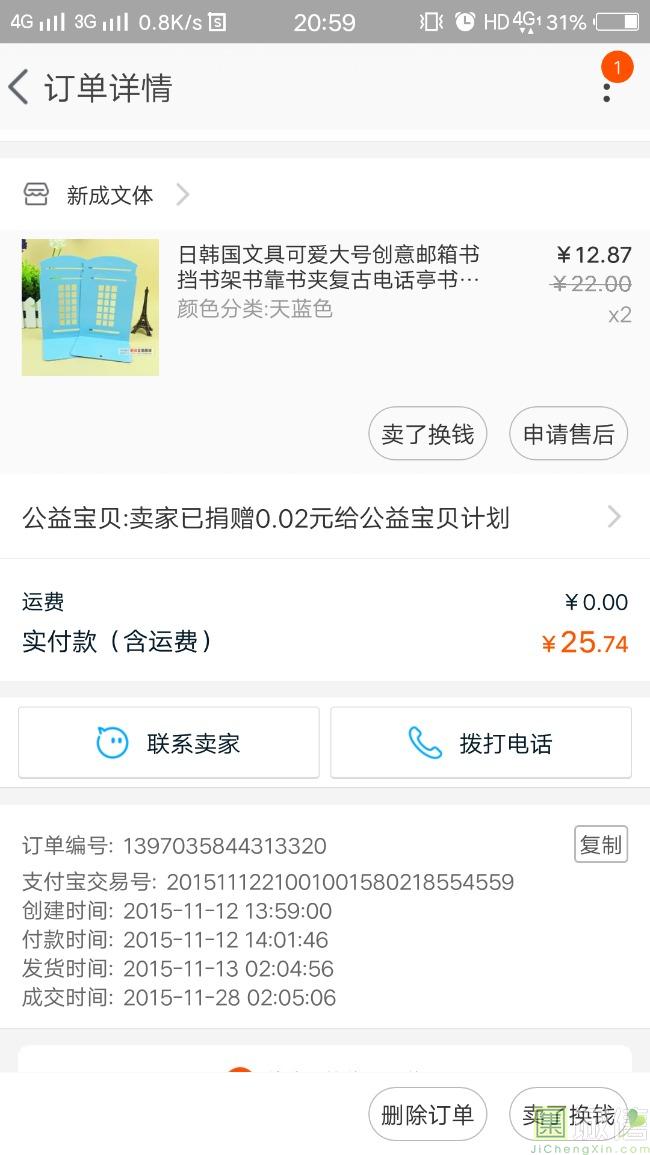Open the bookend product thumbnail
This screenshot has height=1155, width=650.
(90, 307)
